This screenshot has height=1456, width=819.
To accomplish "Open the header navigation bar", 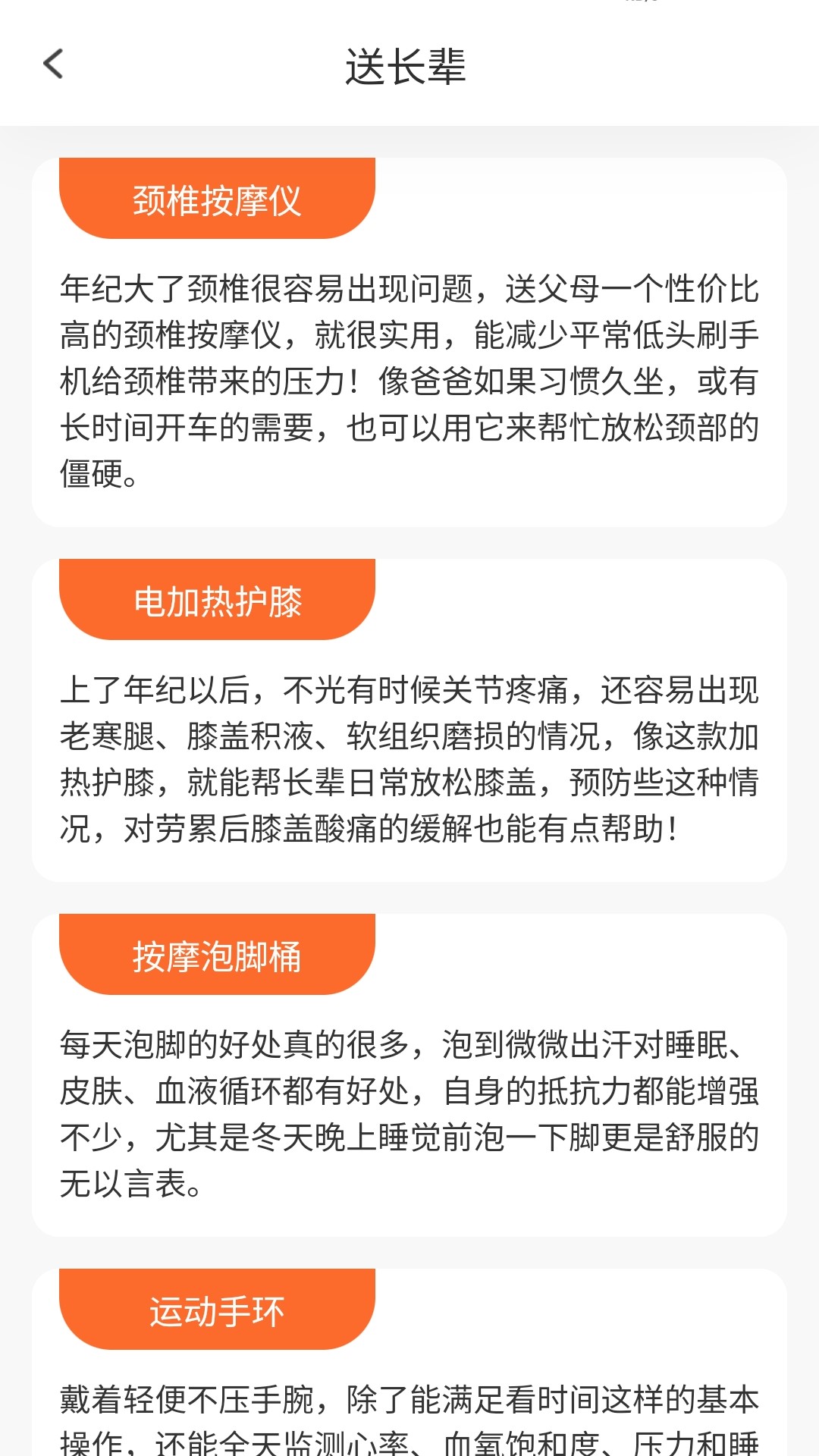I will [409, 67].
